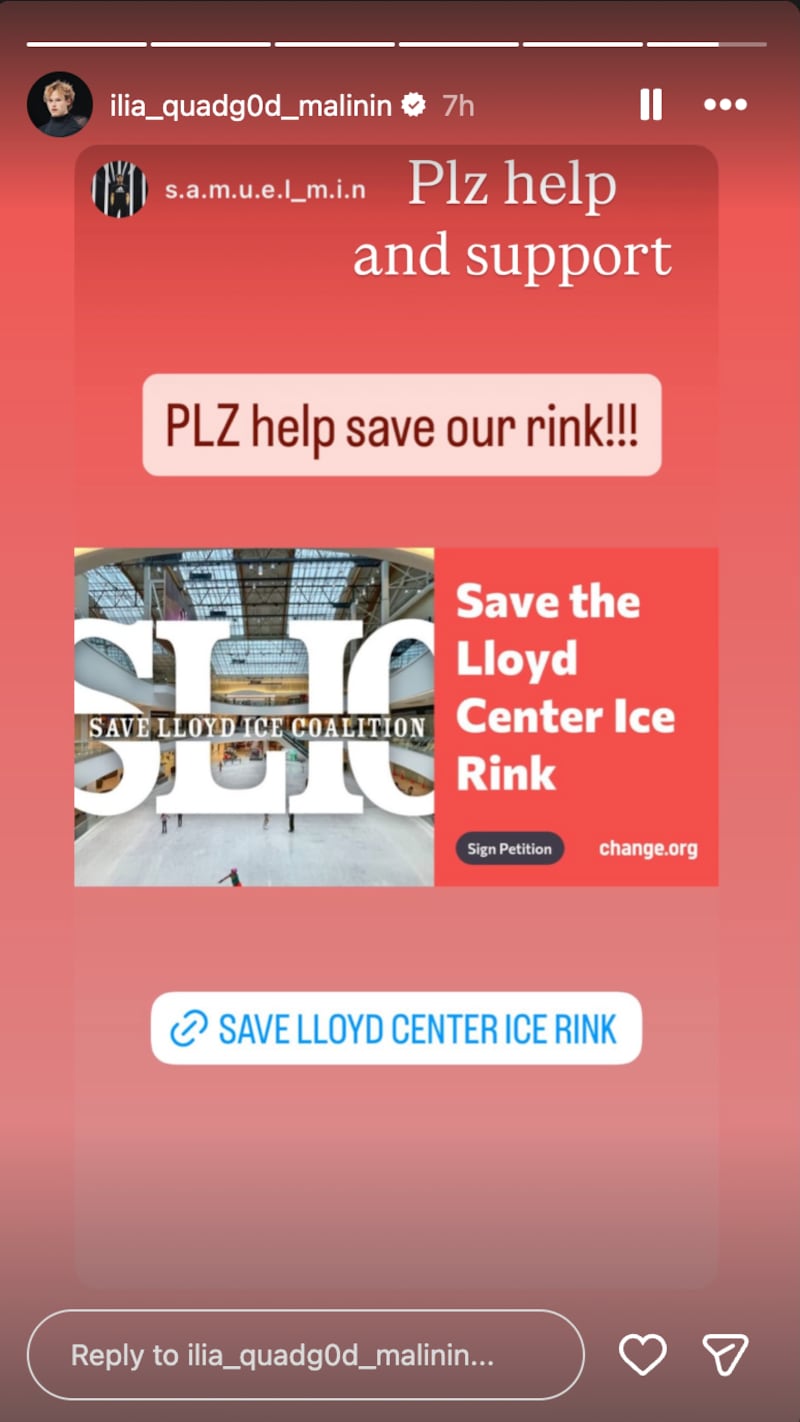The image size is (800, 1422).
Task: Open the story options menu
Action: tap(725, 105)
